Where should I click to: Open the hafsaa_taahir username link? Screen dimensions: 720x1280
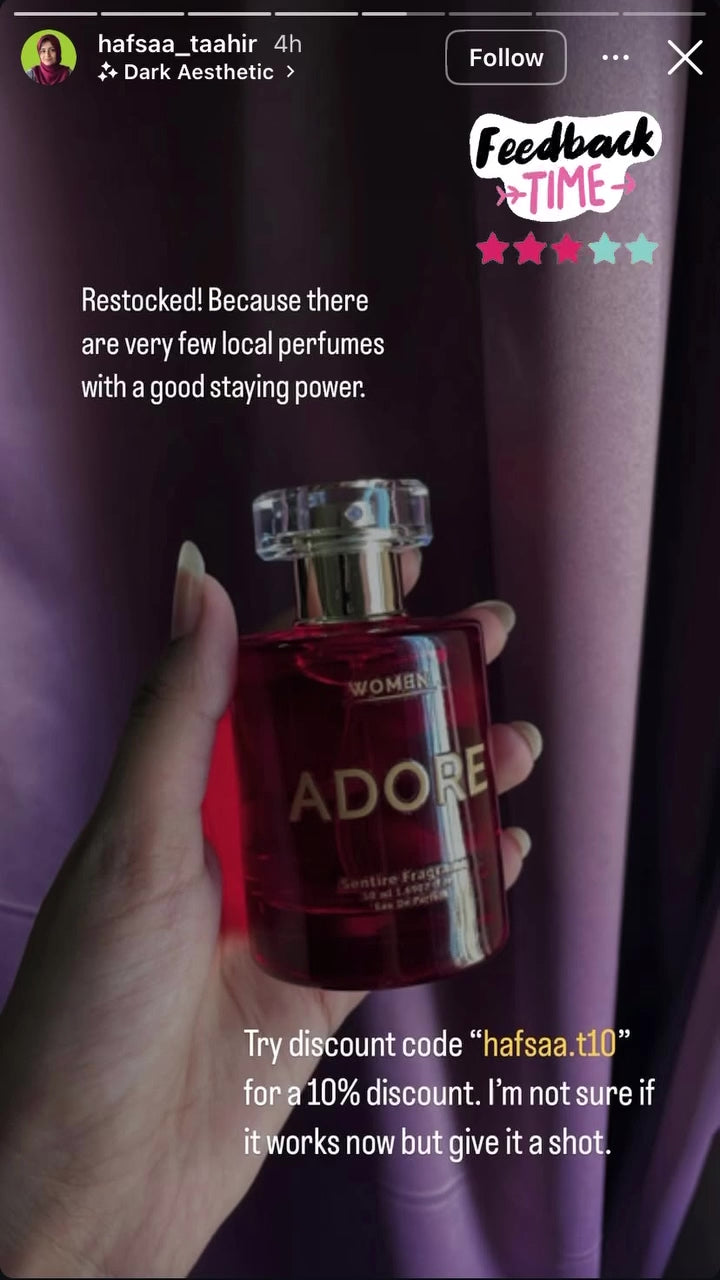coord(178,44)
